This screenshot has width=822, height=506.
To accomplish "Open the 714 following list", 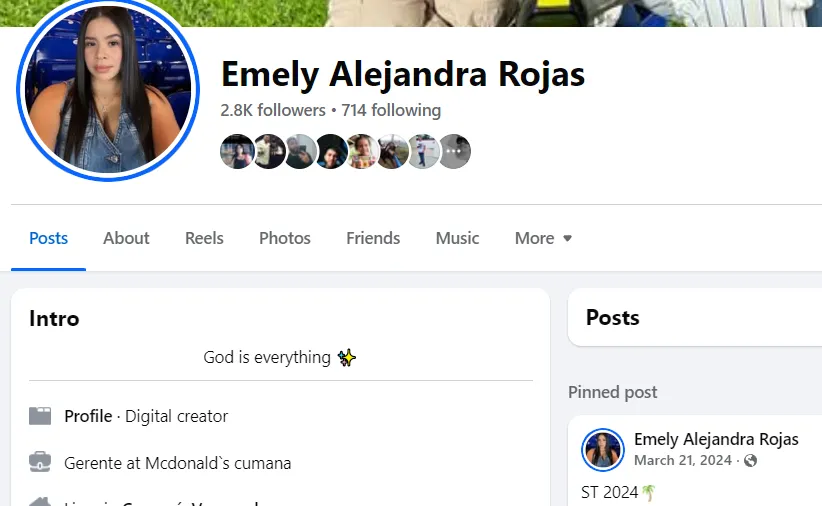I will pos(391,110).
